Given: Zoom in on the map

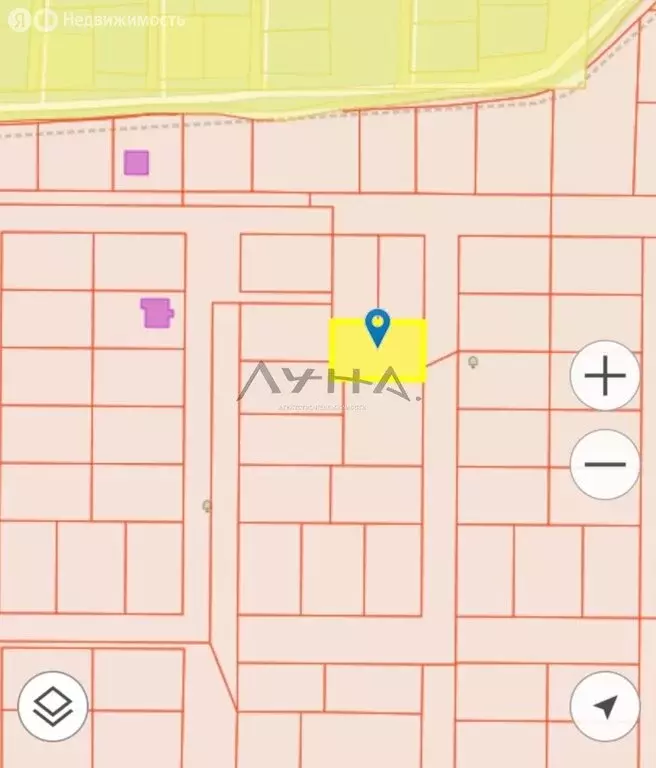Looking at the screenshot, I should click(604, 376).
